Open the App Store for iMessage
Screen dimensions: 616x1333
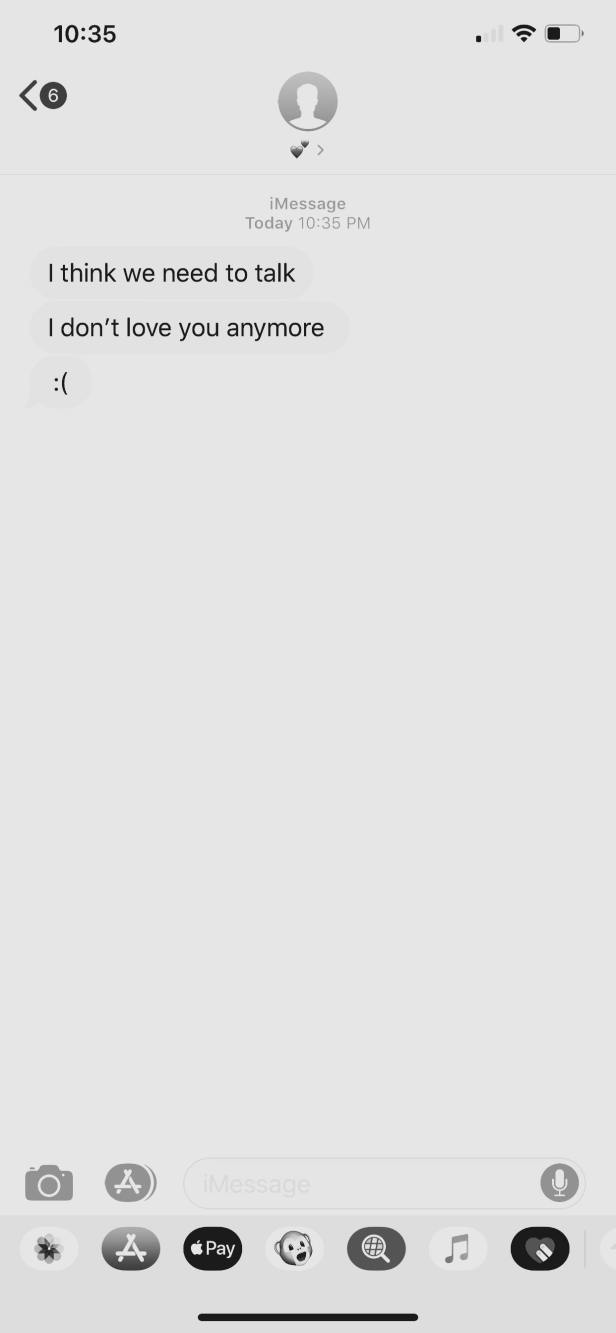pyautogui.click(x=131, y=1248)
